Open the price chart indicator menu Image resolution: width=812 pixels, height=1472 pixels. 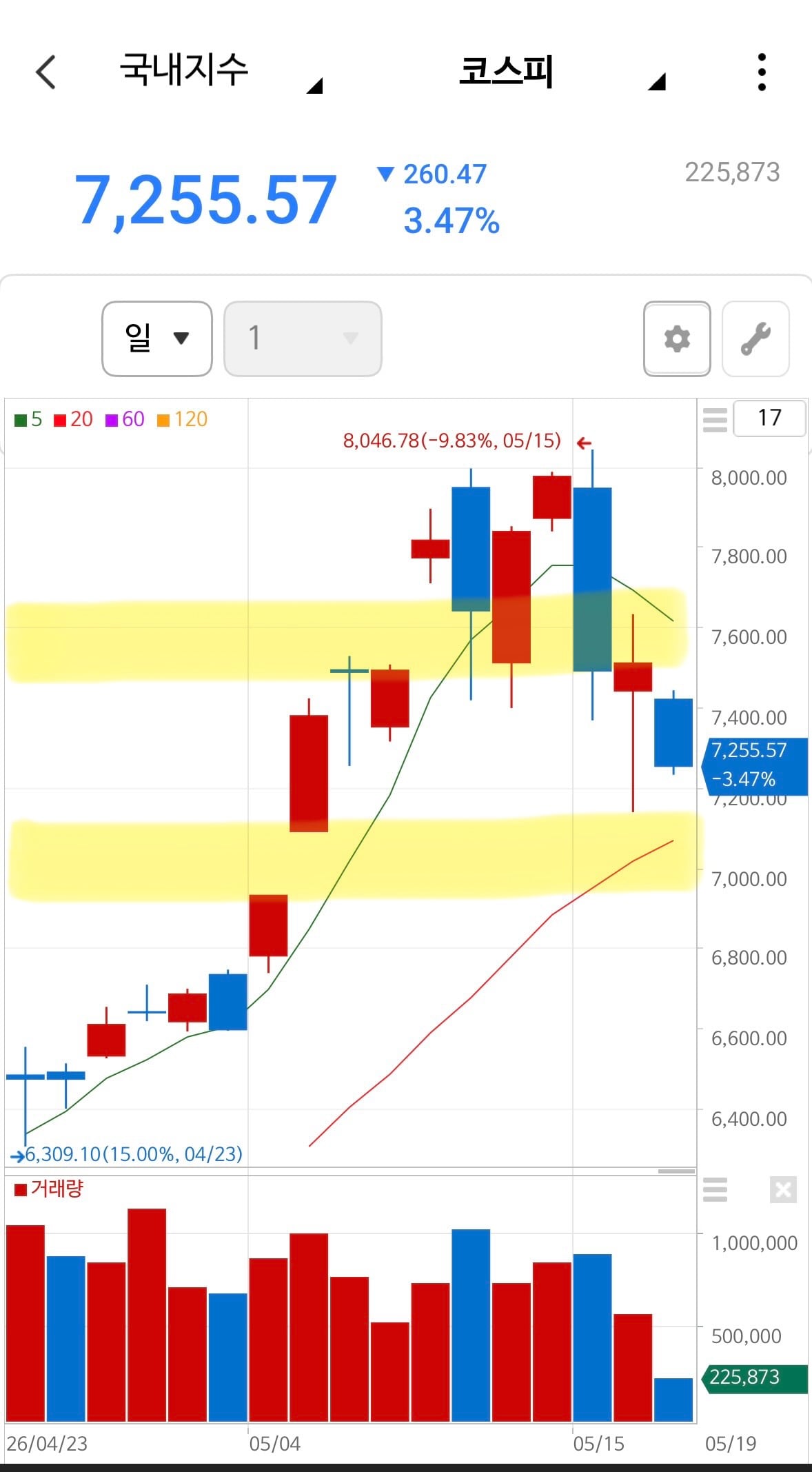(715, 419)
